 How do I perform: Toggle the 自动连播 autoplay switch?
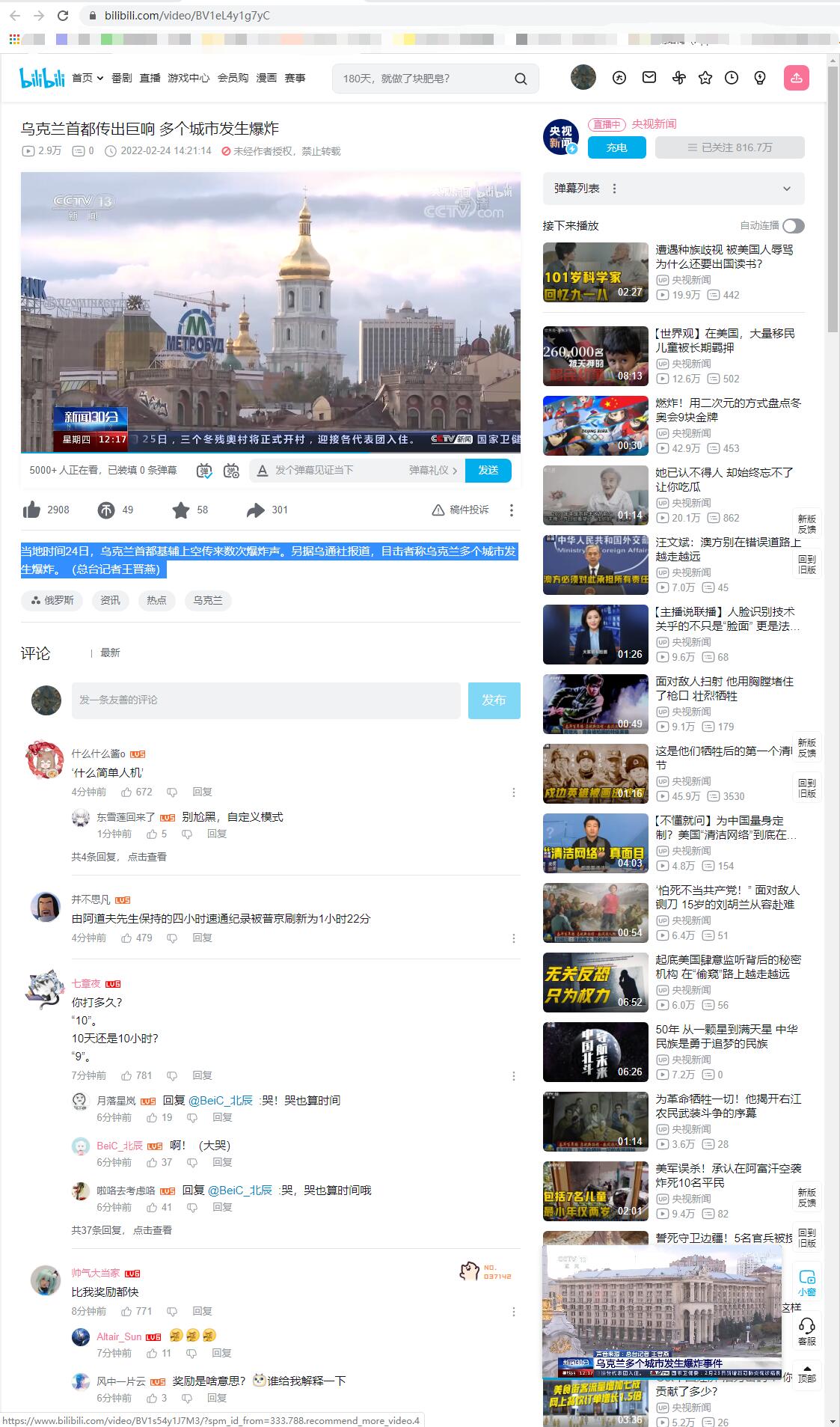coord(793,226)
